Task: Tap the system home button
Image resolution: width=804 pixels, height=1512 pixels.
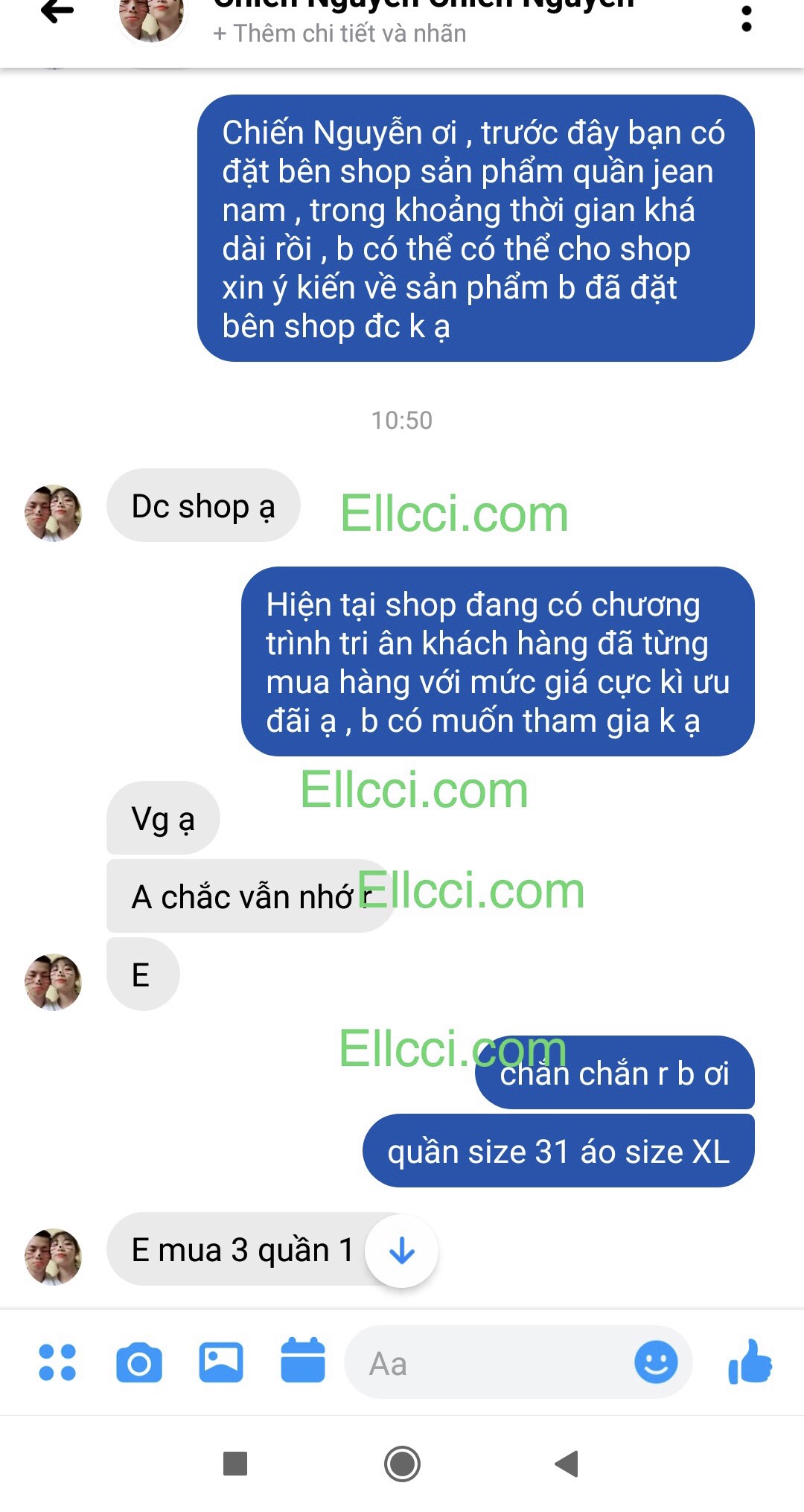Action: (402, 1464)
